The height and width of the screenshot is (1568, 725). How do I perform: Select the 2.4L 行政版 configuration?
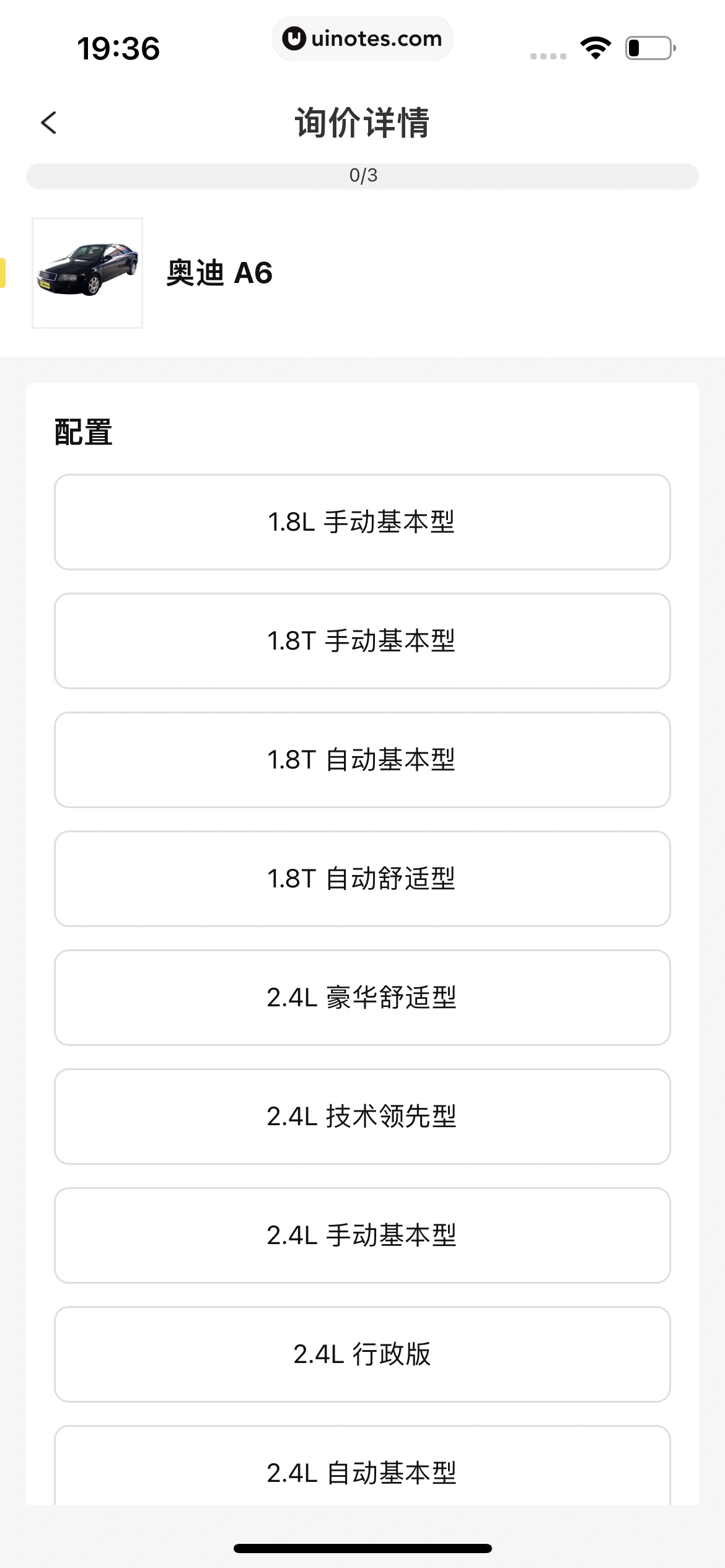tap(362, 1355)
